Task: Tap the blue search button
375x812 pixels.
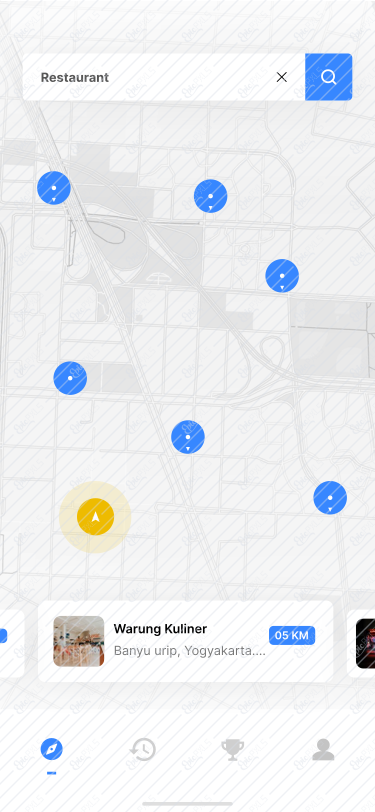Action: [328, 77]
